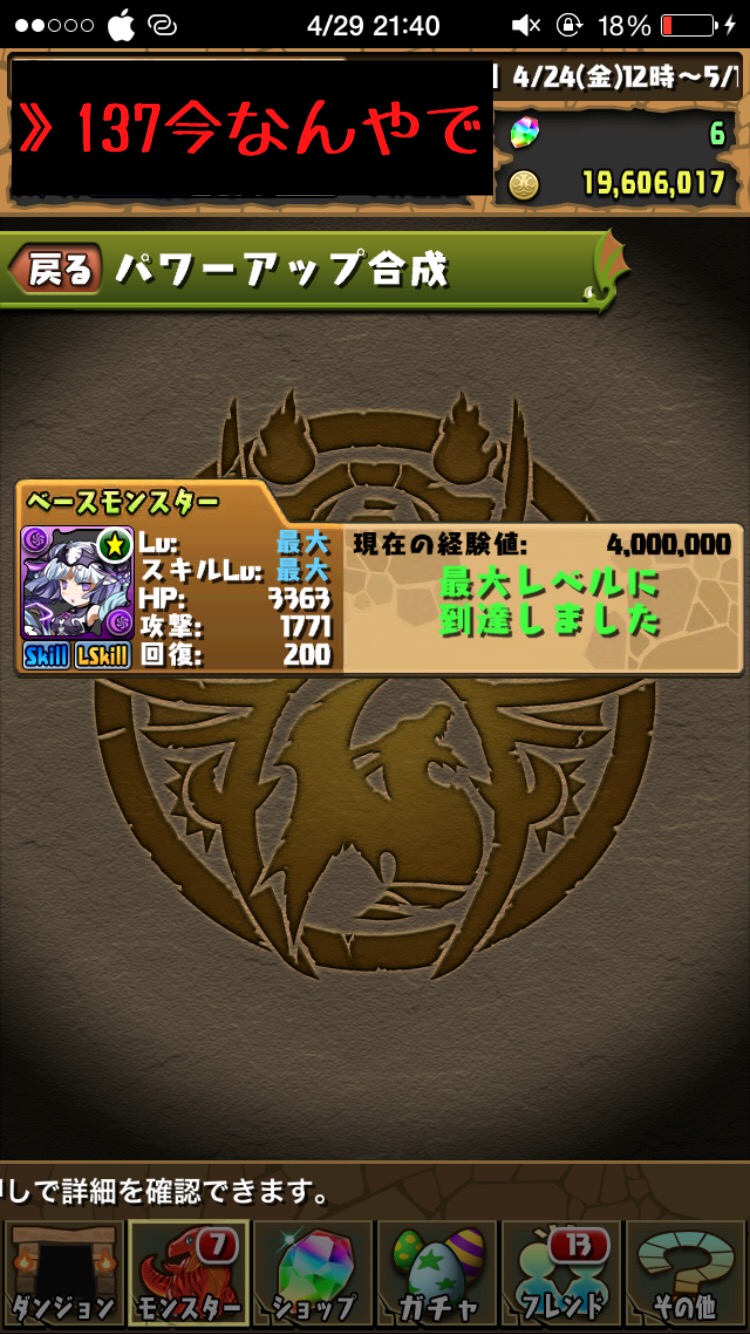Select the base monster icon
The width and height of the screenshot is (750, 1334).
77,583
